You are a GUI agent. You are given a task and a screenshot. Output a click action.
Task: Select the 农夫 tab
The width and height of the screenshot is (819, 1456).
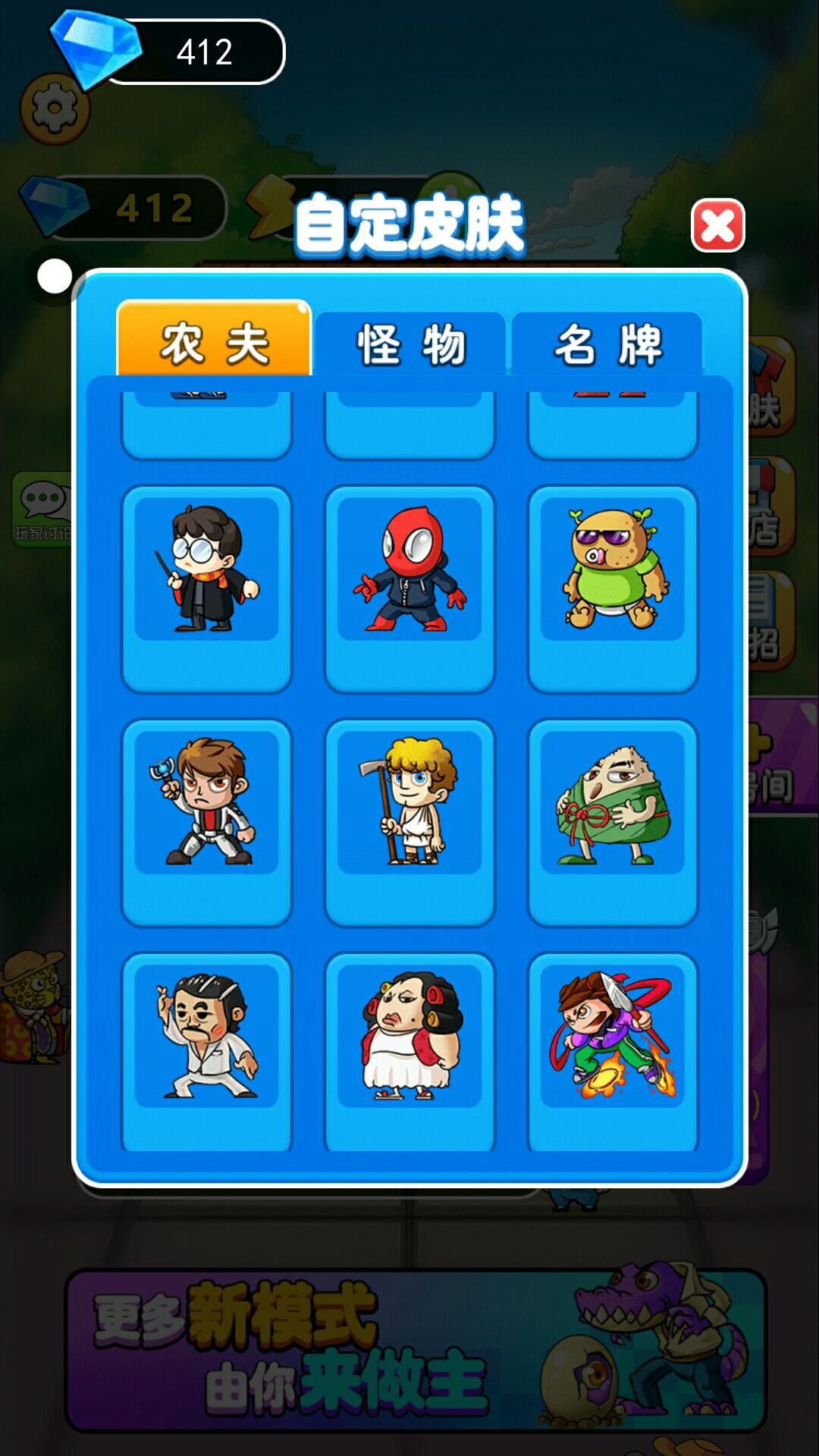pos(214,344)
